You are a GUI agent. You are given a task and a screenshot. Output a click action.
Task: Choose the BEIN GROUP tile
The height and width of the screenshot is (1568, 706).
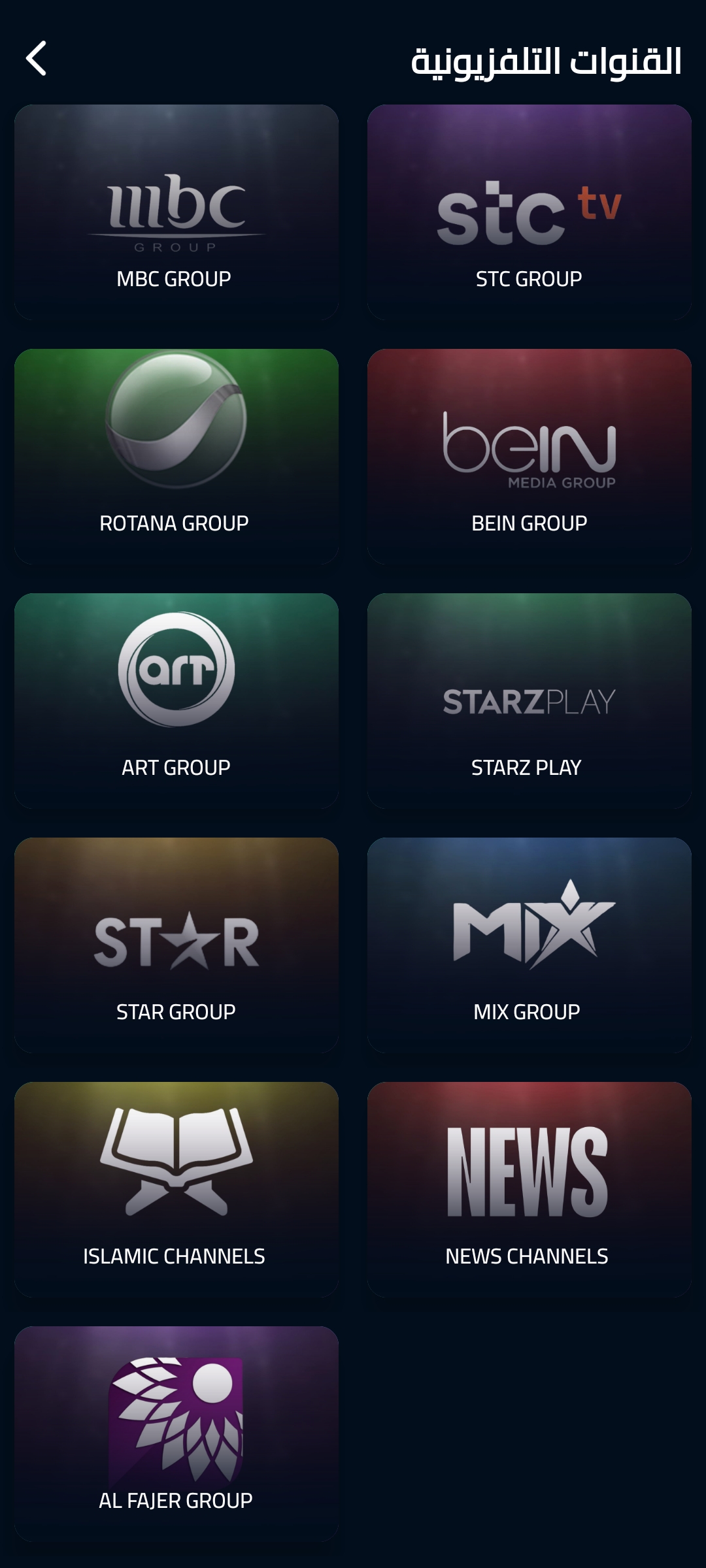click(529, 457)
